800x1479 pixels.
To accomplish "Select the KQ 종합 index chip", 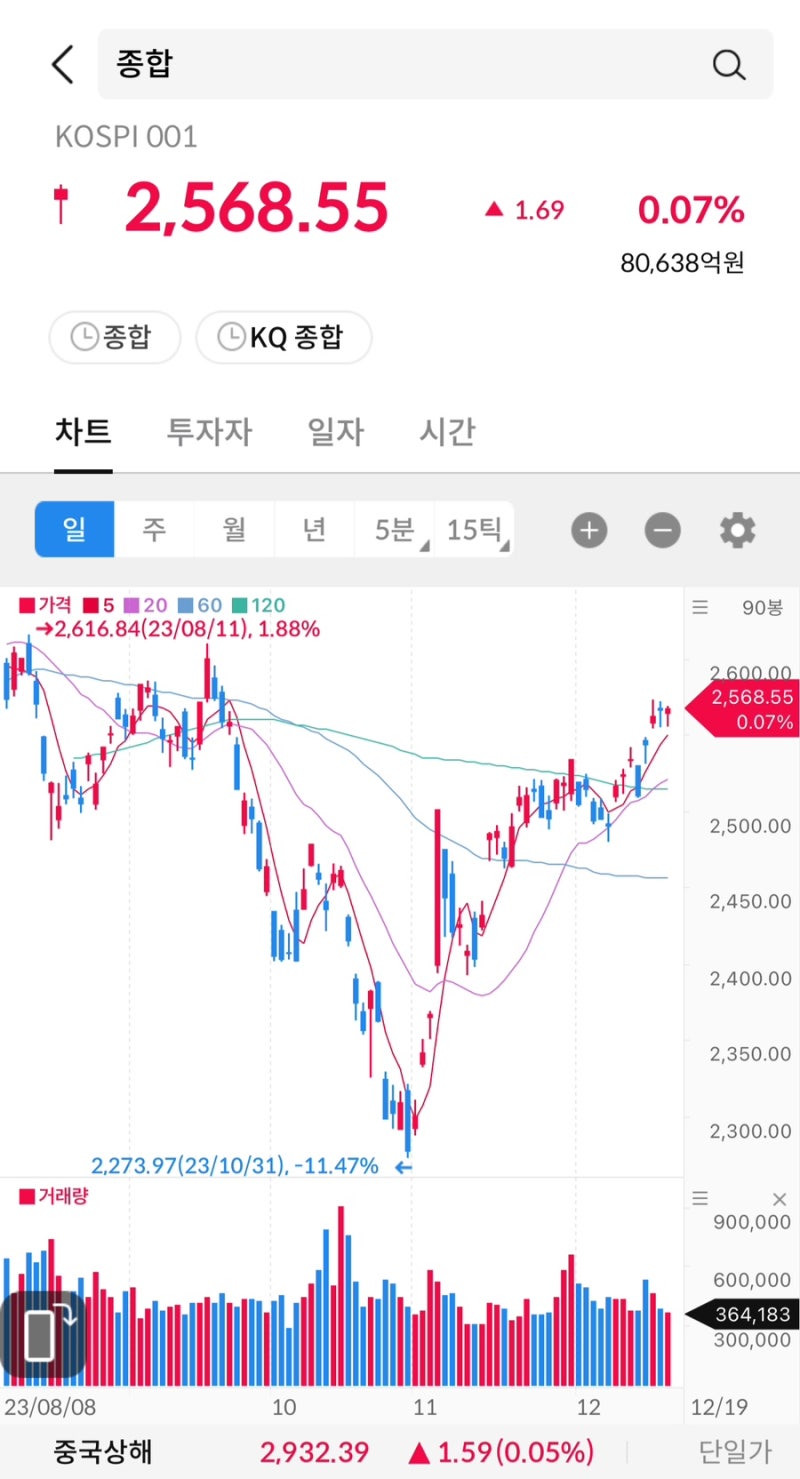I will pyautogui.click(x=284, y=337).
